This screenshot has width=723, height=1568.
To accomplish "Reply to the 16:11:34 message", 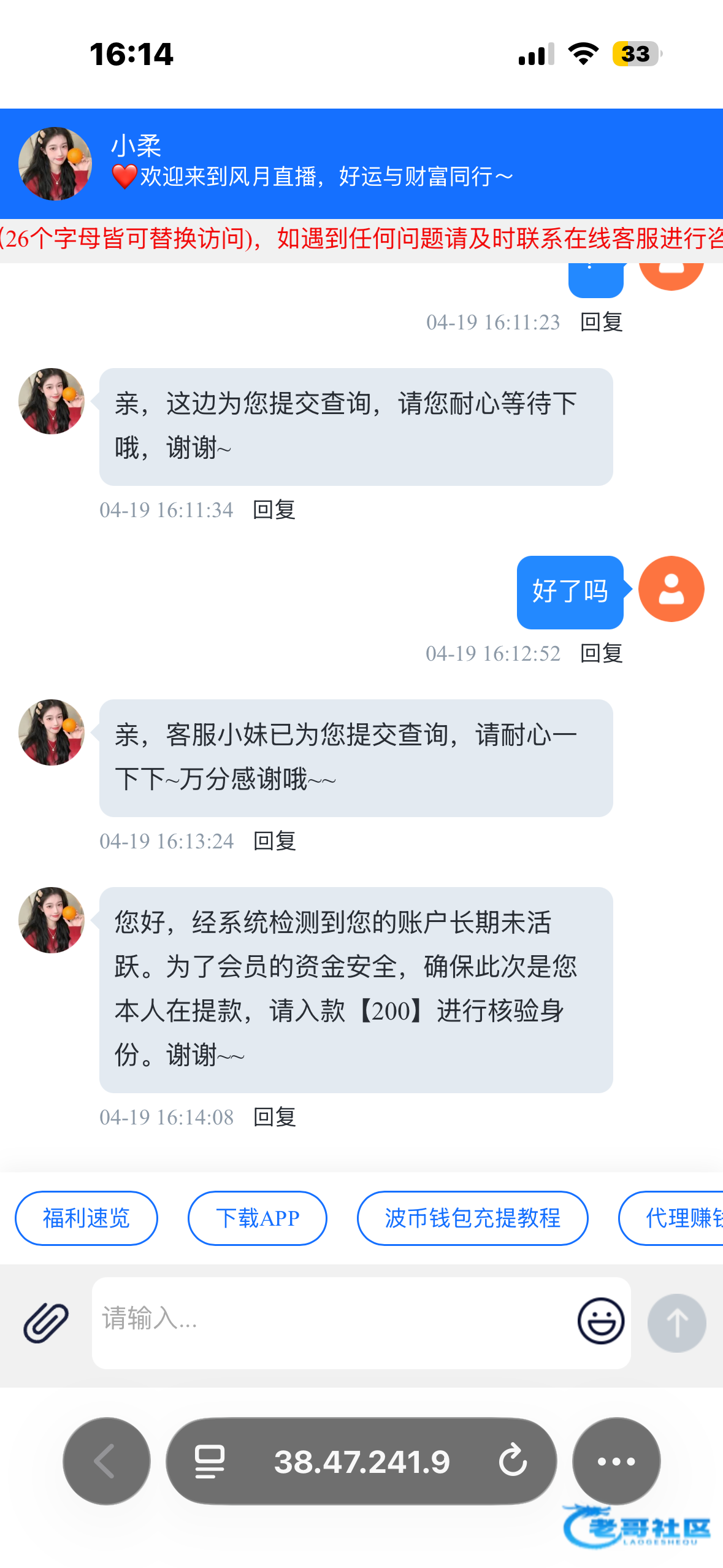I will coord(274,510).
